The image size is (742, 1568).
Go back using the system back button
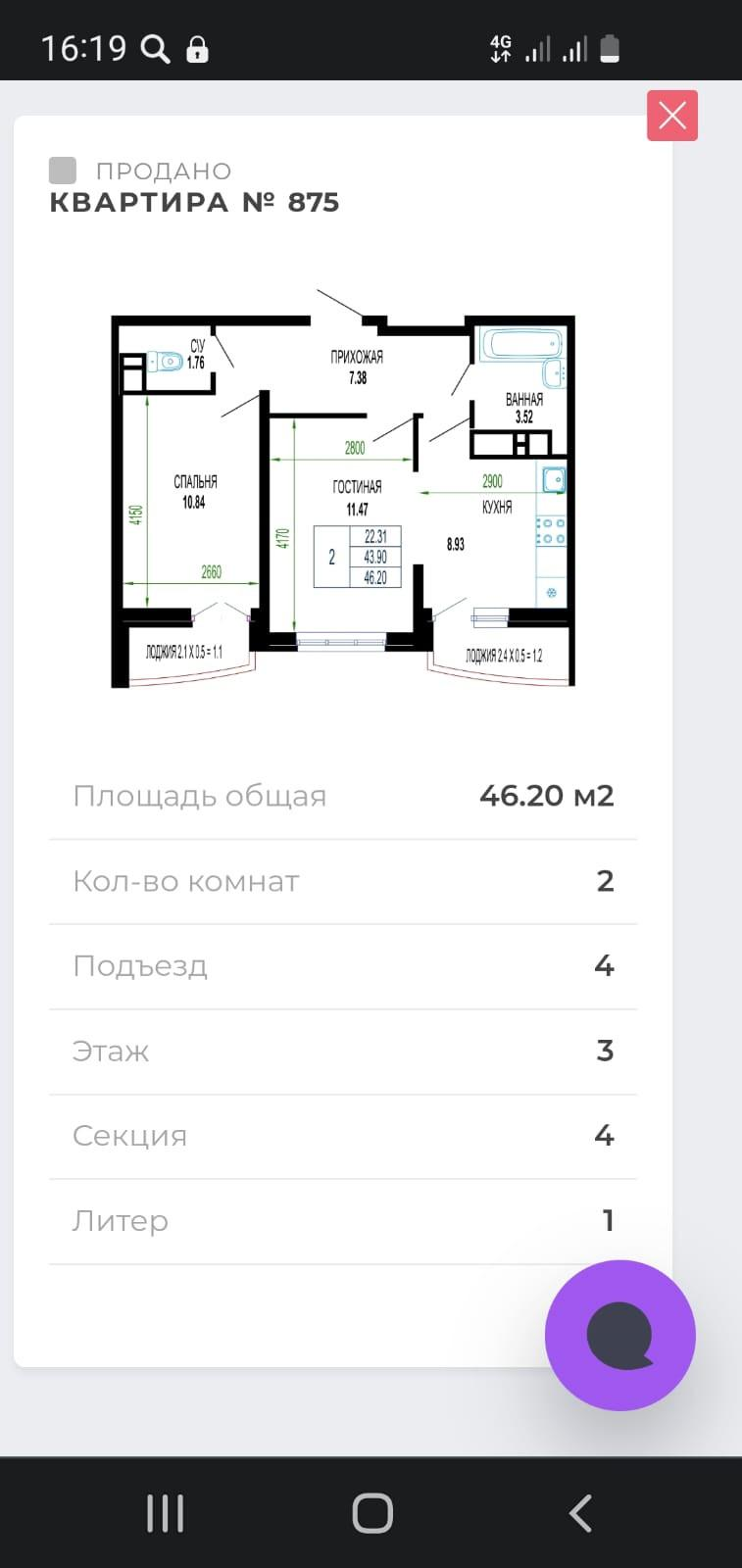click(580, 1513)
